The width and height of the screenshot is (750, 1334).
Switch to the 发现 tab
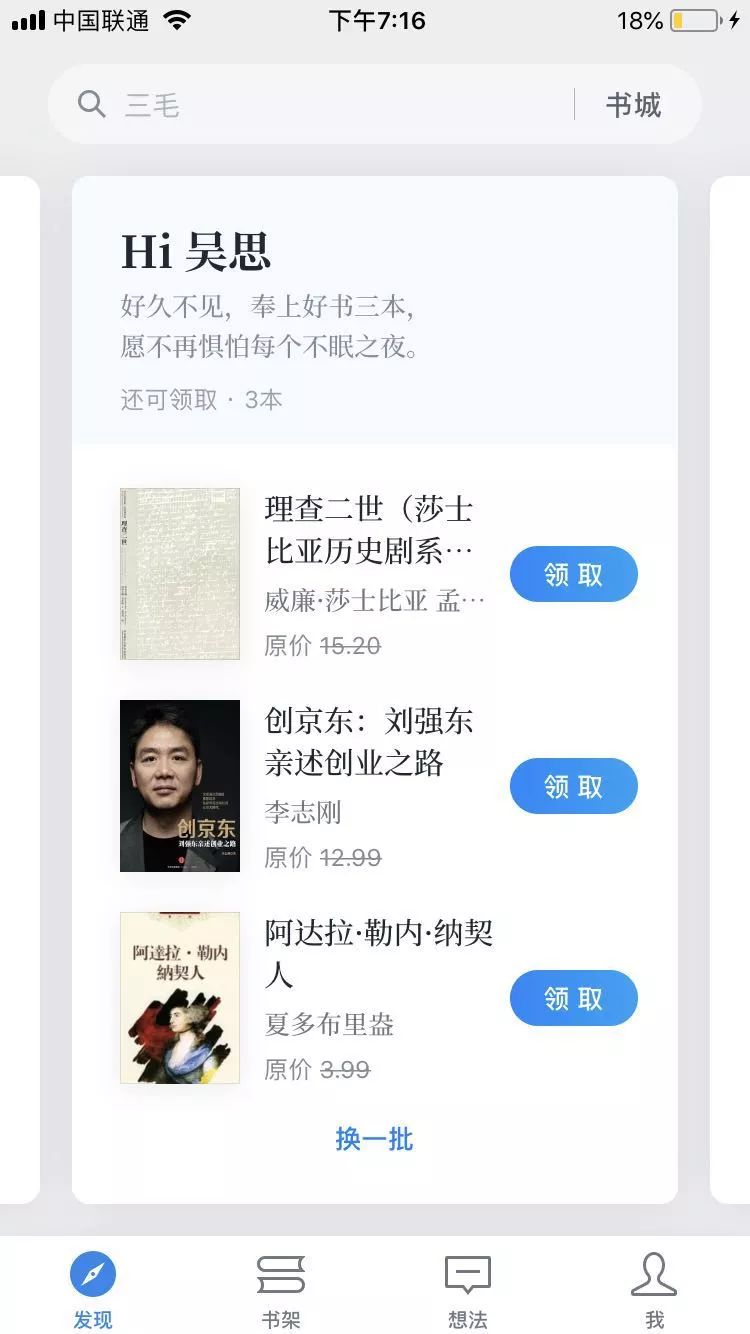point(93,1289)
